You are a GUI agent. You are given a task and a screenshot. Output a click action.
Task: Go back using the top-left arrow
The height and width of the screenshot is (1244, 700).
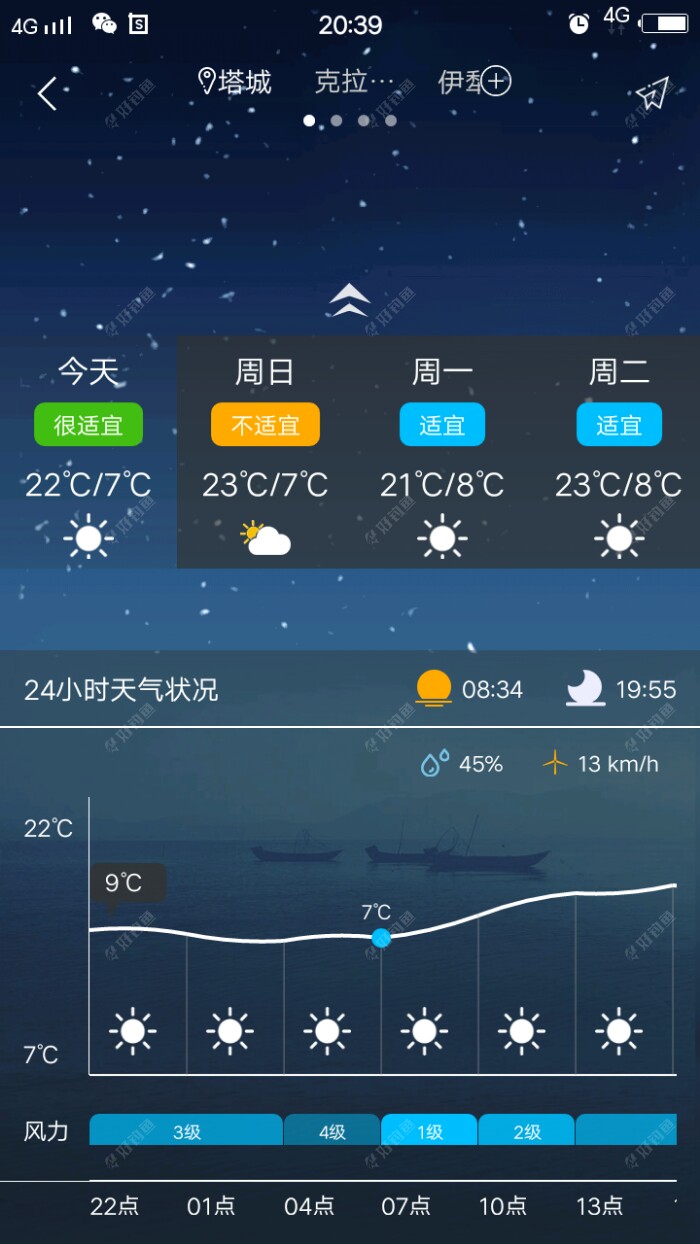pyautogui.click(x=47, y=94)
